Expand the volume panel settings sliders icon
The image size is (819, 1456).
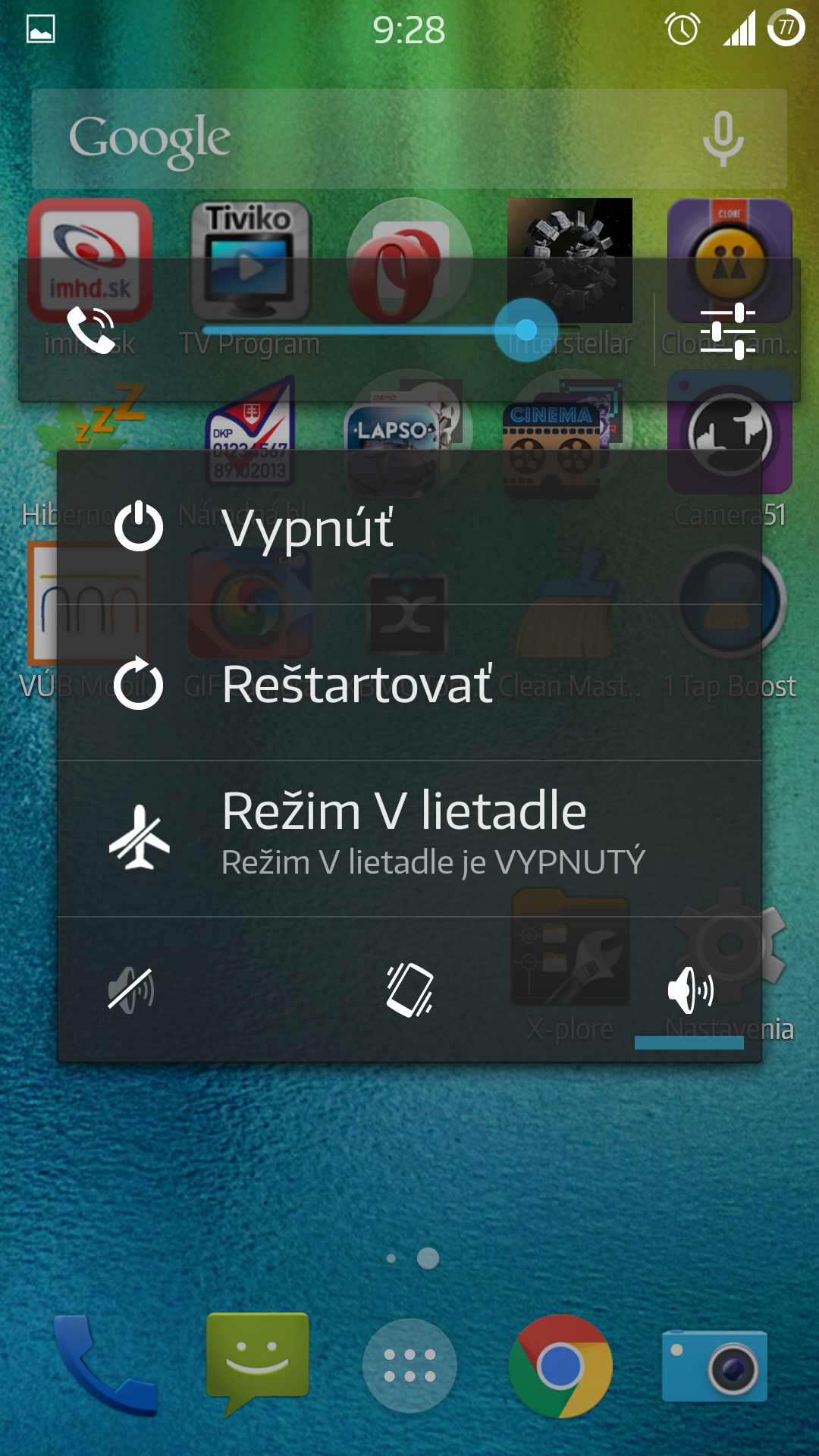[728, 331]
